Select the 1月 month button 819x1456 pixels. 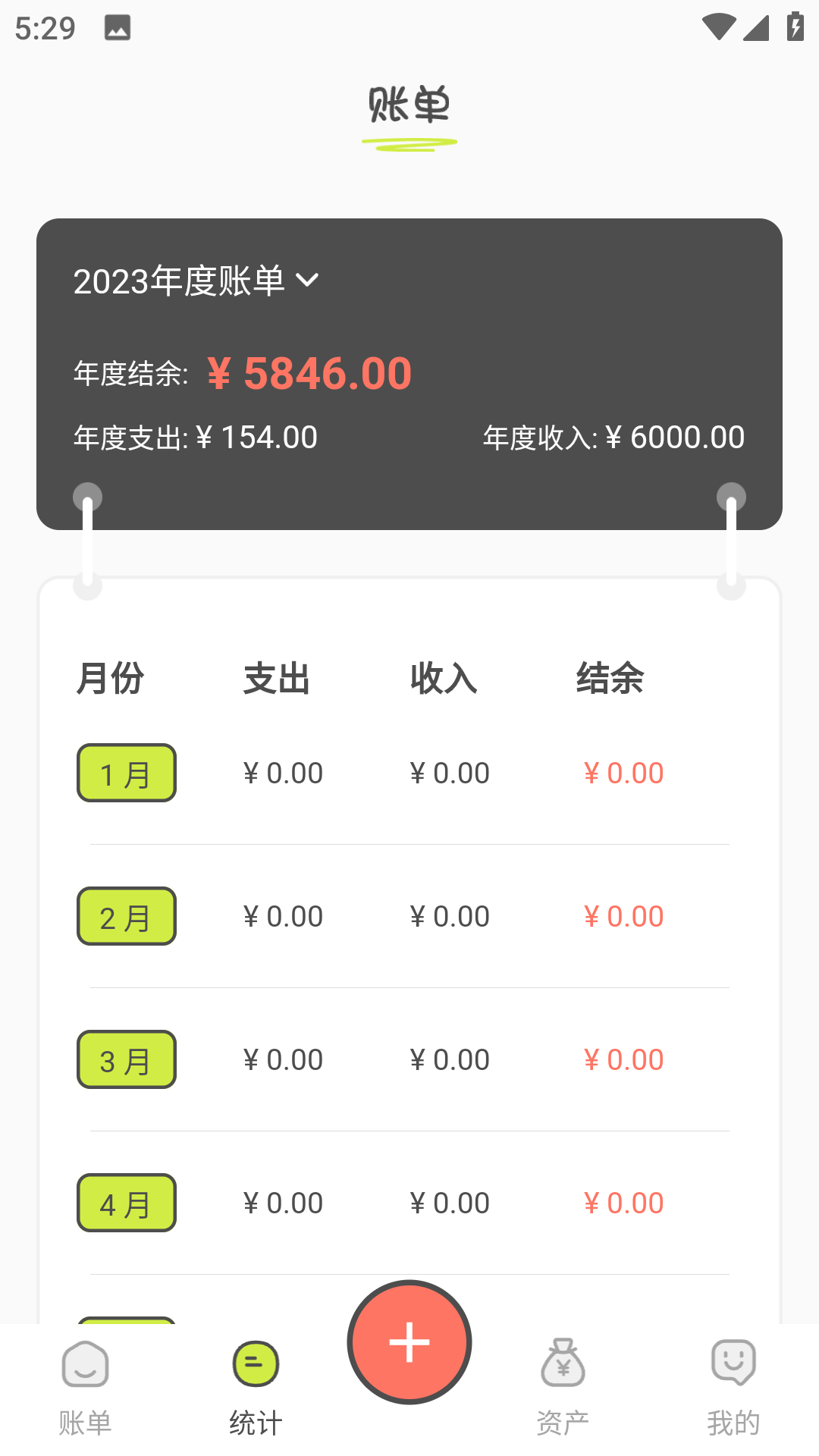tap(126, 773)
